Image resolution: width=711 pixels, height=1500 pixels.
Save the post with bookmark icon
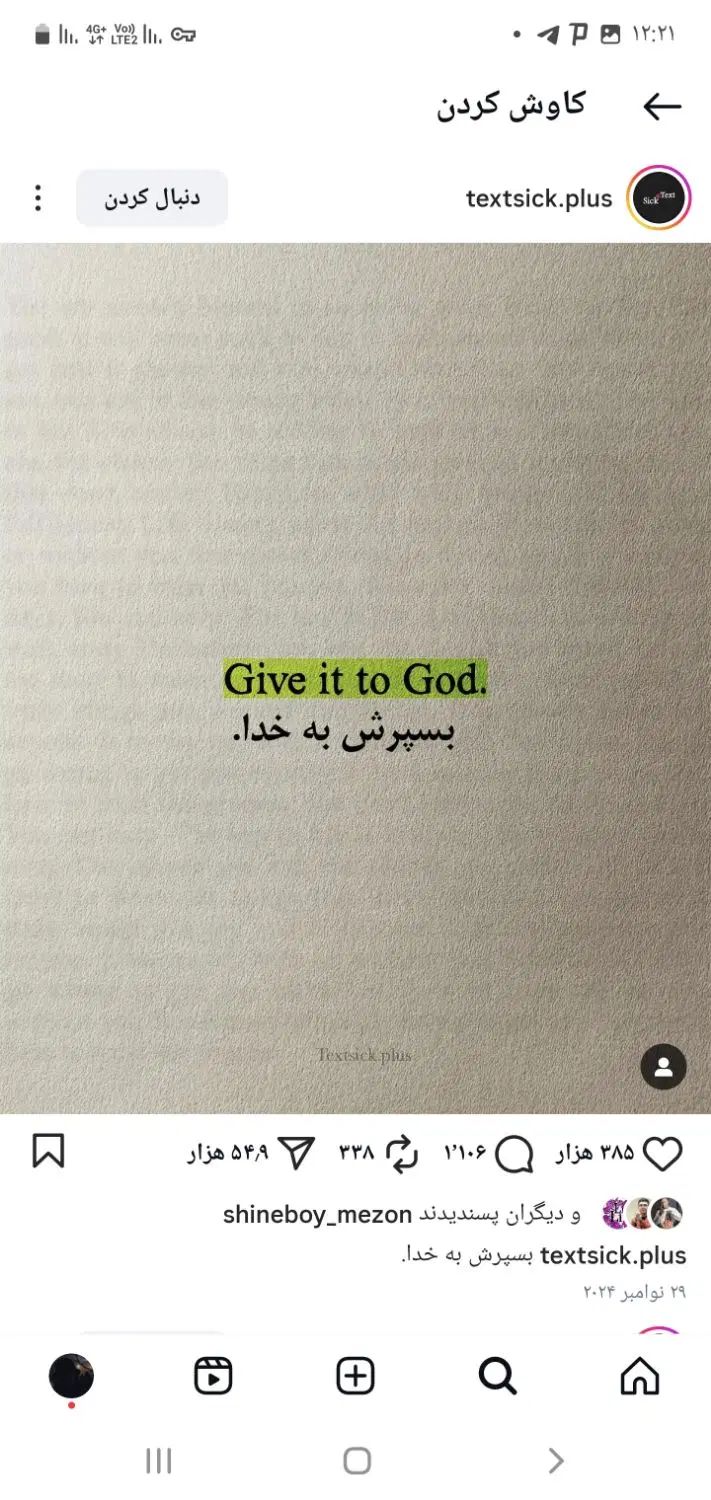[48, 1151]
